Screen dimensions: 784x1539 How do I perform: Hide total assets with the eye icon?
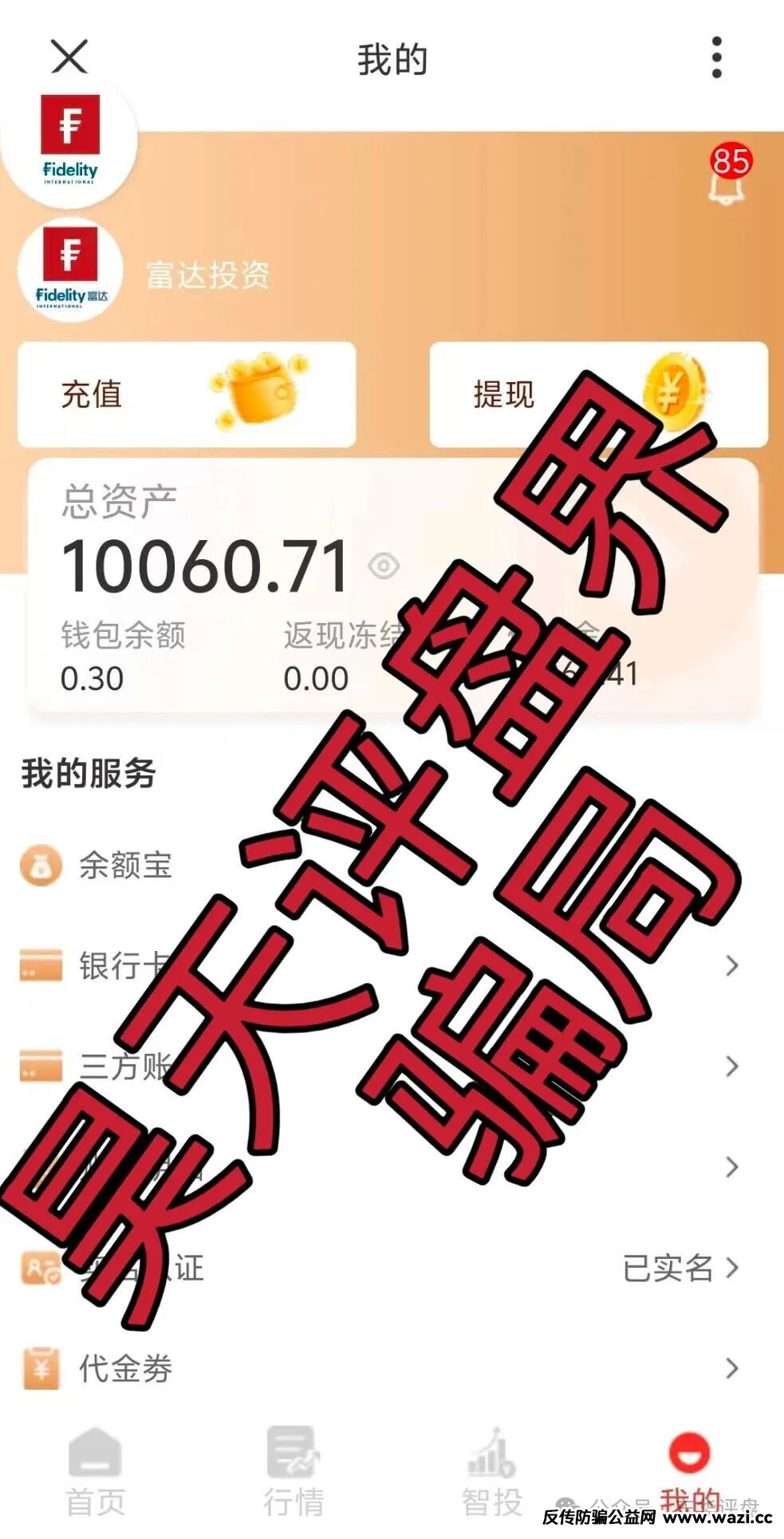pos(384,566)
